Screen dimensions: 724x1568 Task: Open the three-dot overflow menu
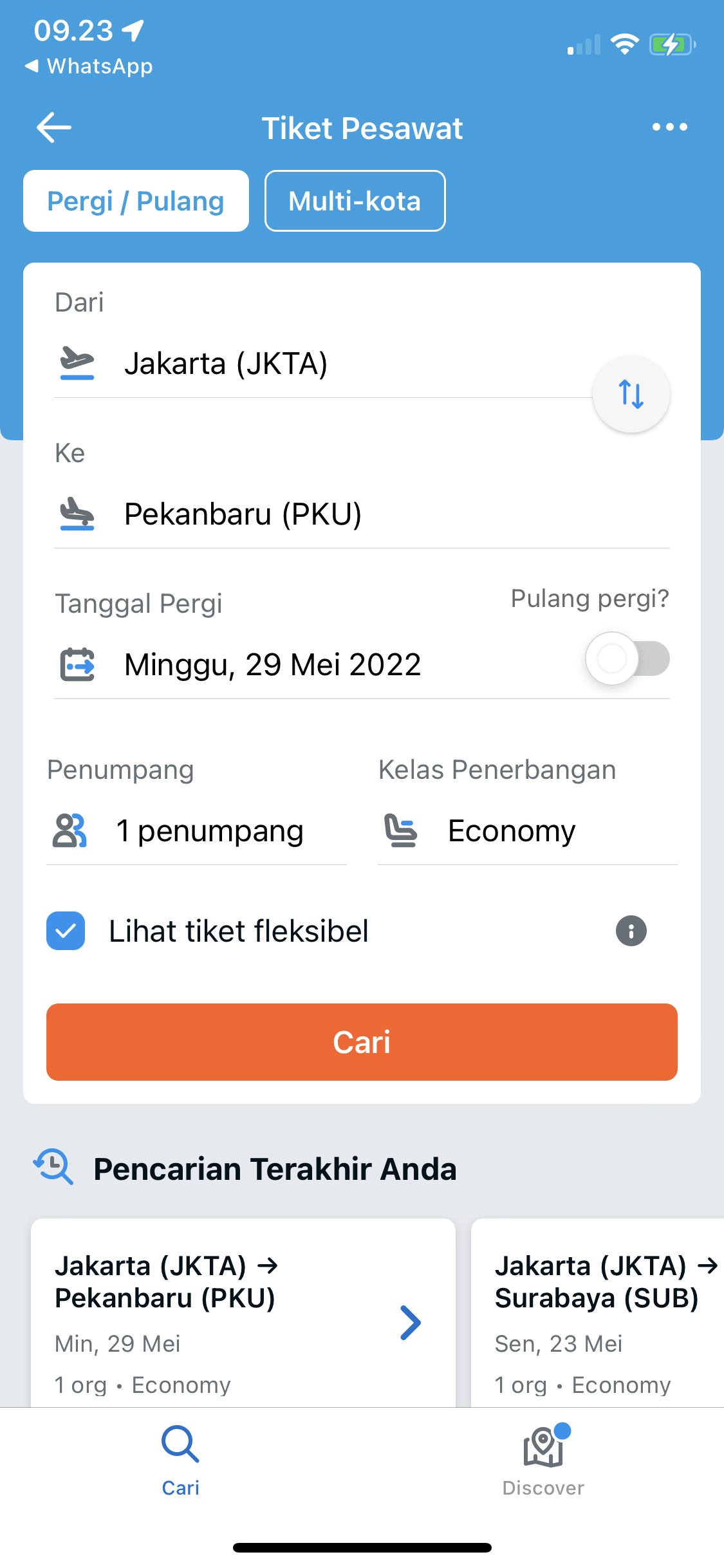click(669, 127)
